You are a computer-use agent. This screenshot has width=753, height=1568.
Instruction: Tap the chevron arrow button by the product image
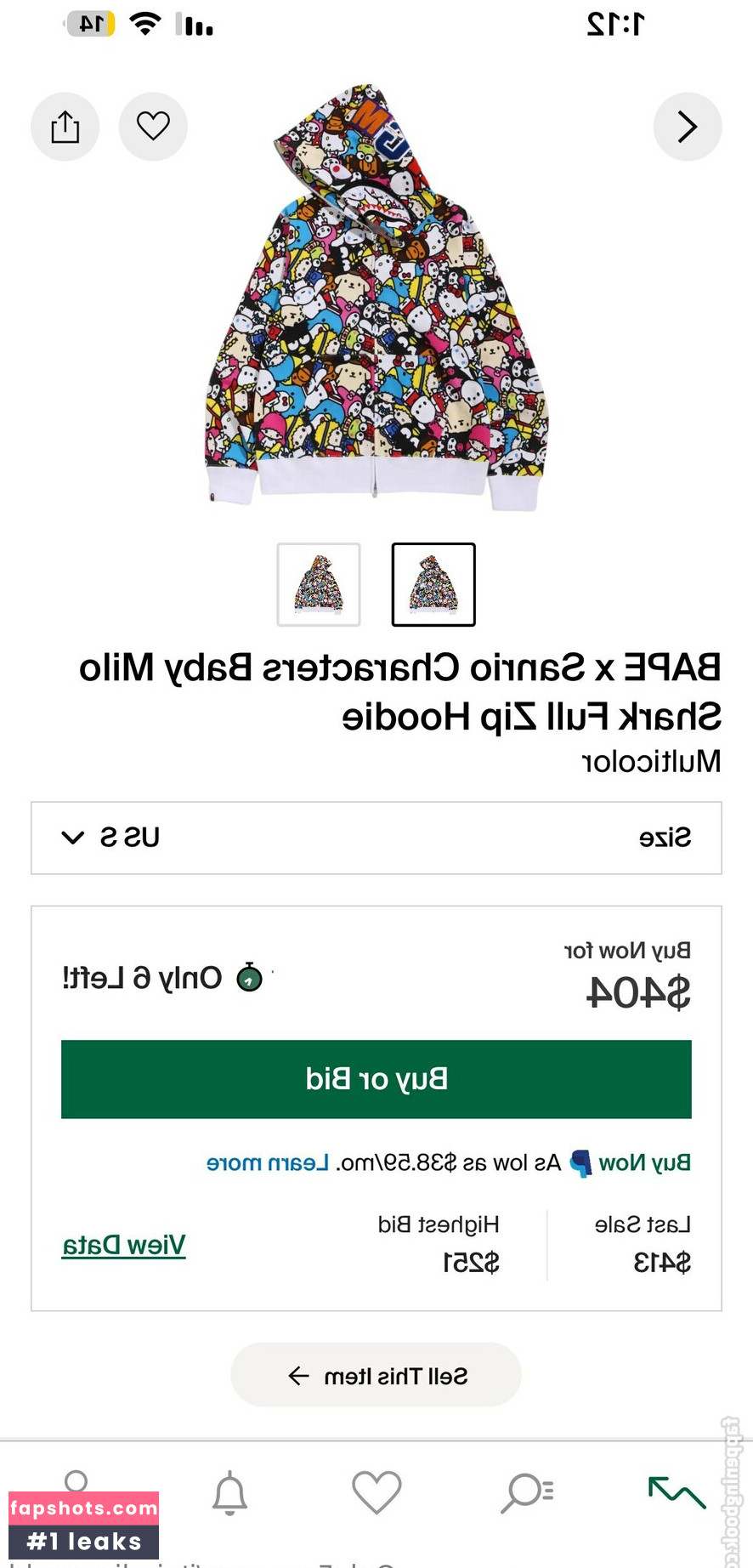[x=687, y=127]
